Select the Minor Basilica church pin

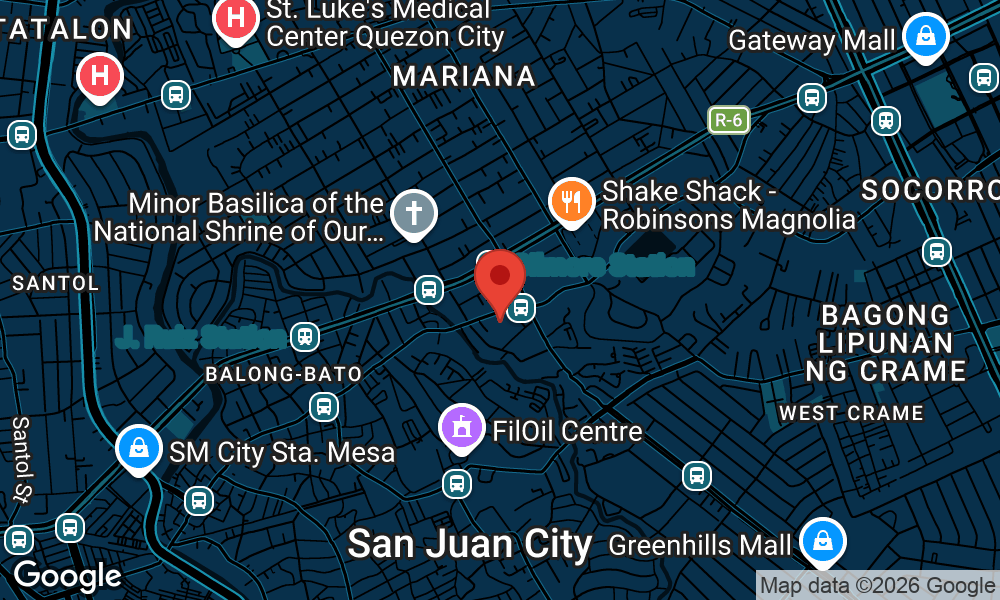(x=414, y=216)
